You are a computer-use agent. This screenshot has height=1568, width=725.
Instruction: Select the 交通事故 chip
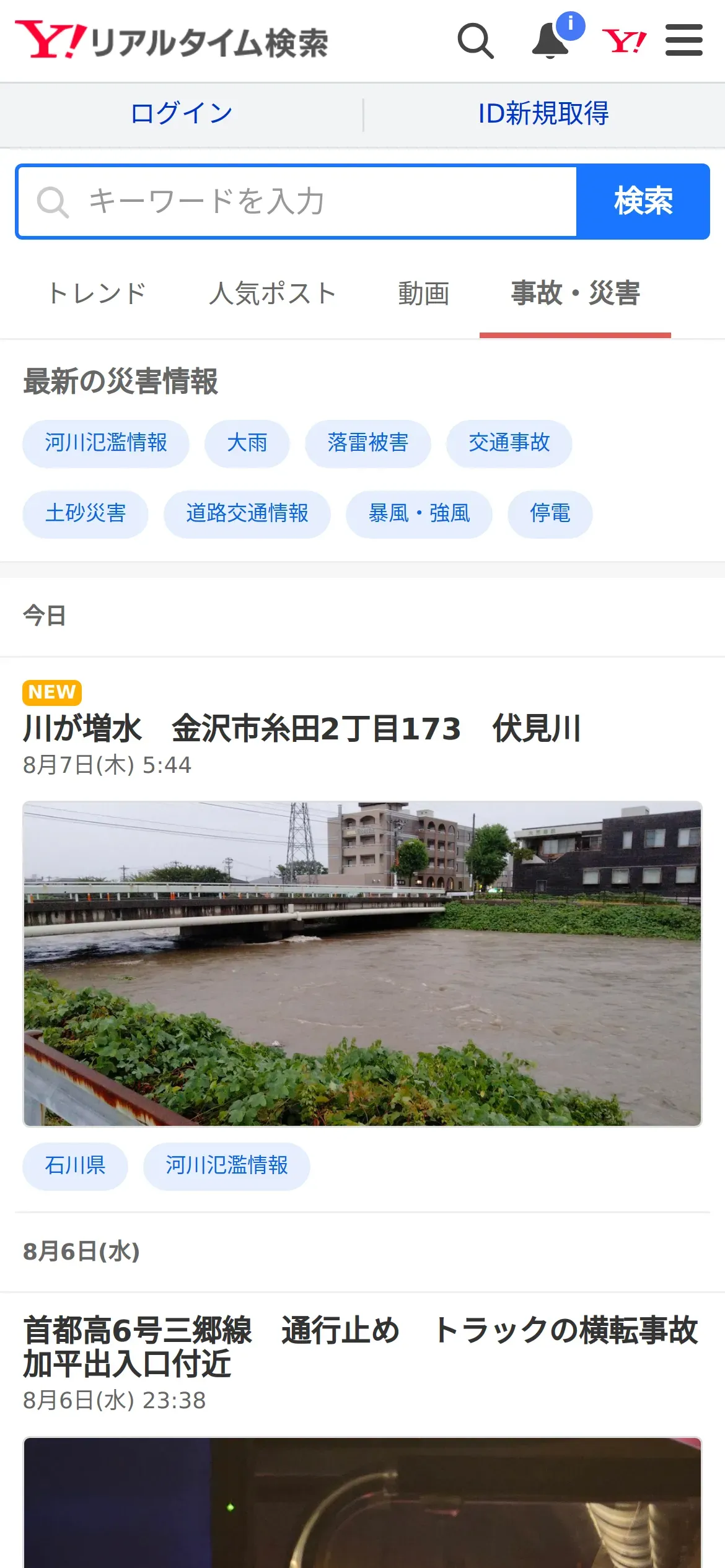(509, 443)
